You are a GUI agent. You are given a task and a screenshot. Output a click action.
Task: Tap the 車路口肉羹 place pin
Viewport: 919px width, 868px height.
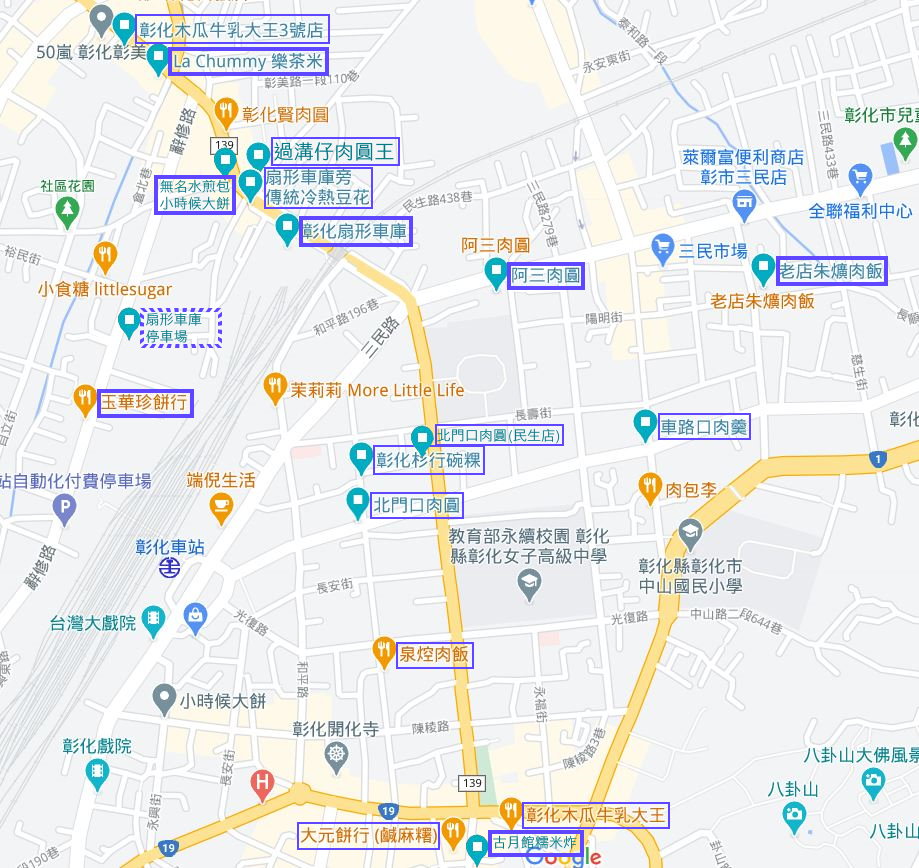[645, 426]
